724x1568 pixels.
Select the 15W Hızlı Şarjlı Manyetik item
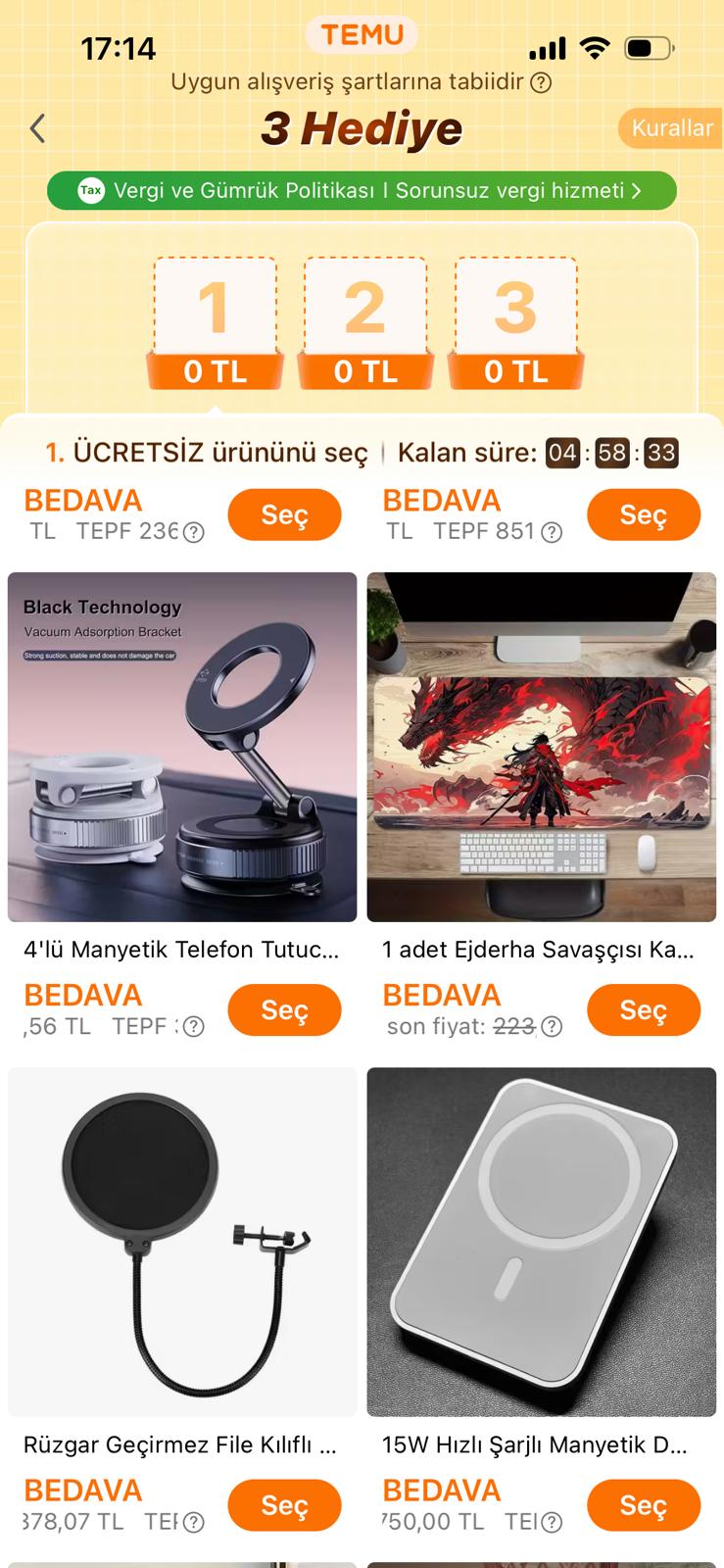643,1504
